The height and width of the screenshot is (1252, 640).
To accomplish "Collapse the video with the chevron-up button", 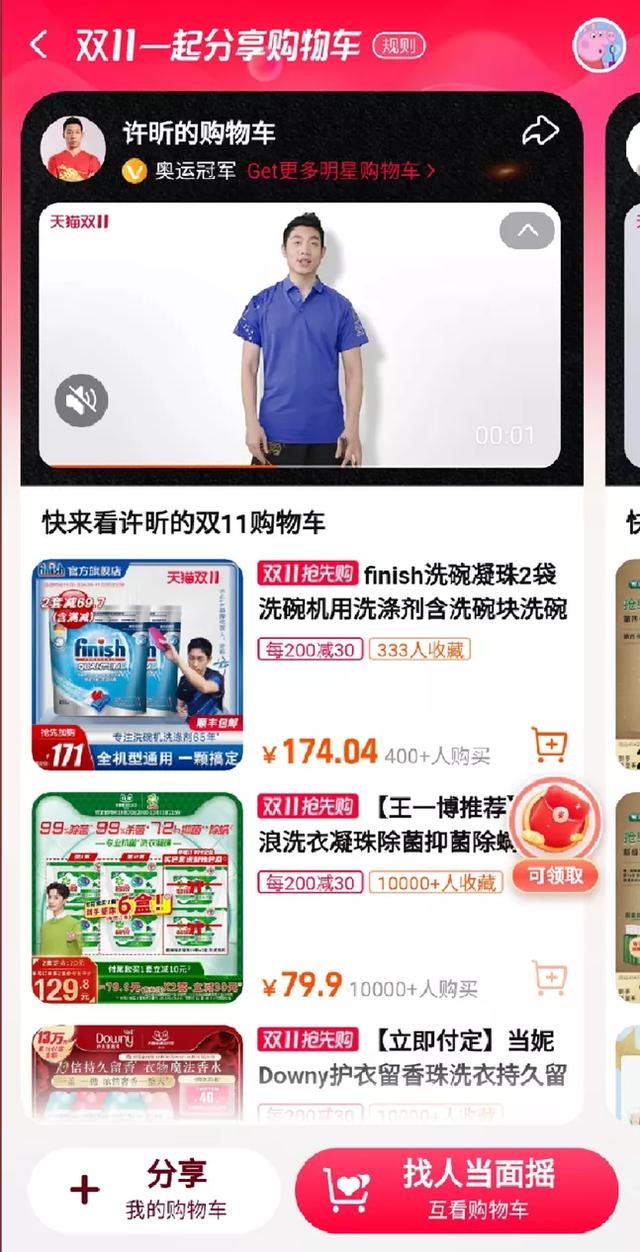I will click(x=527, y=232).
